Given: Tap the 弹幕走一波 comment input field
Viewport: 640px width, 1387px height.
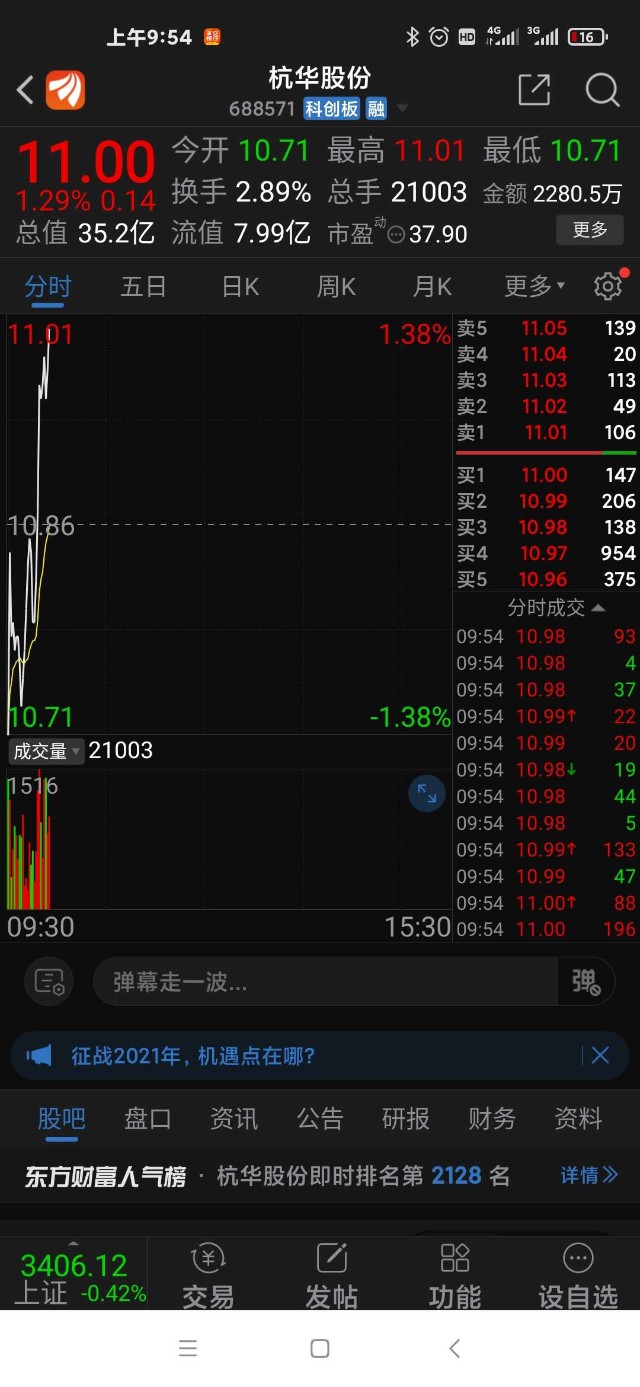Looking at the screenshot, I should tap(325, 982).
